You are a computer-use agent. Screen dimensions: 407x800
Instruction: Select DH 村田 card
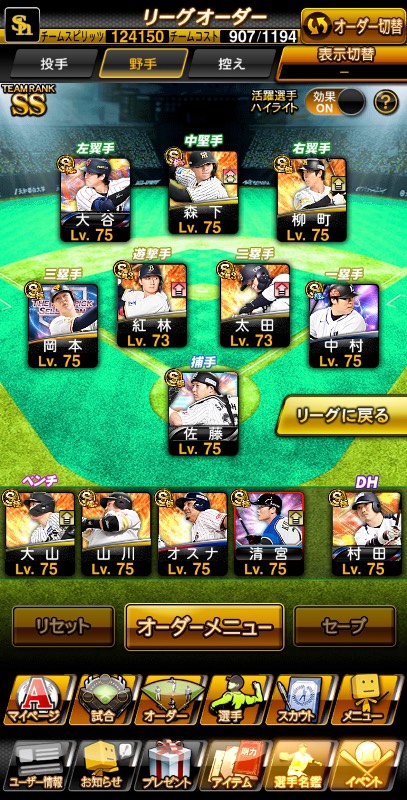367,534
